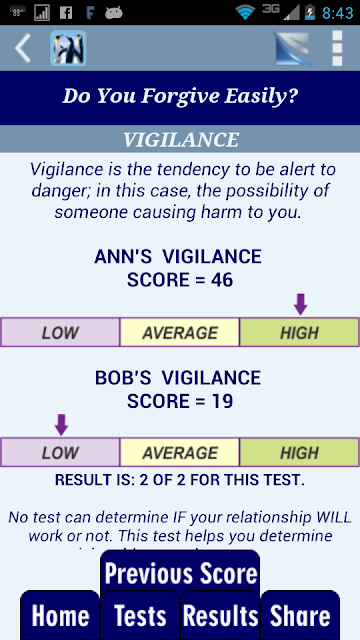
Task: Tap the penguin app icon
Action: click(x=68, y=48)
